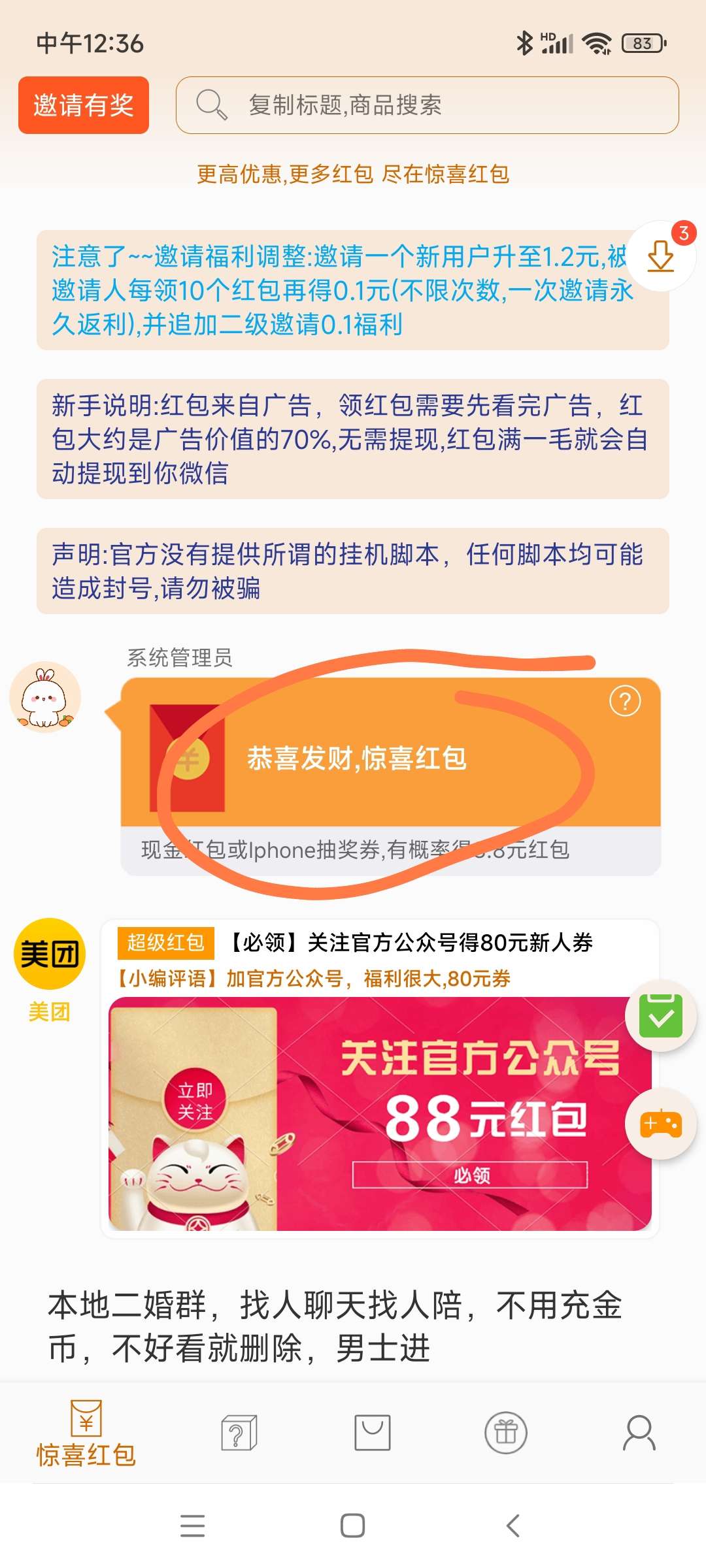This screenshot has height=1568, width=706.
Task: Tap the 美团 avatar
Action: (50, 954)
